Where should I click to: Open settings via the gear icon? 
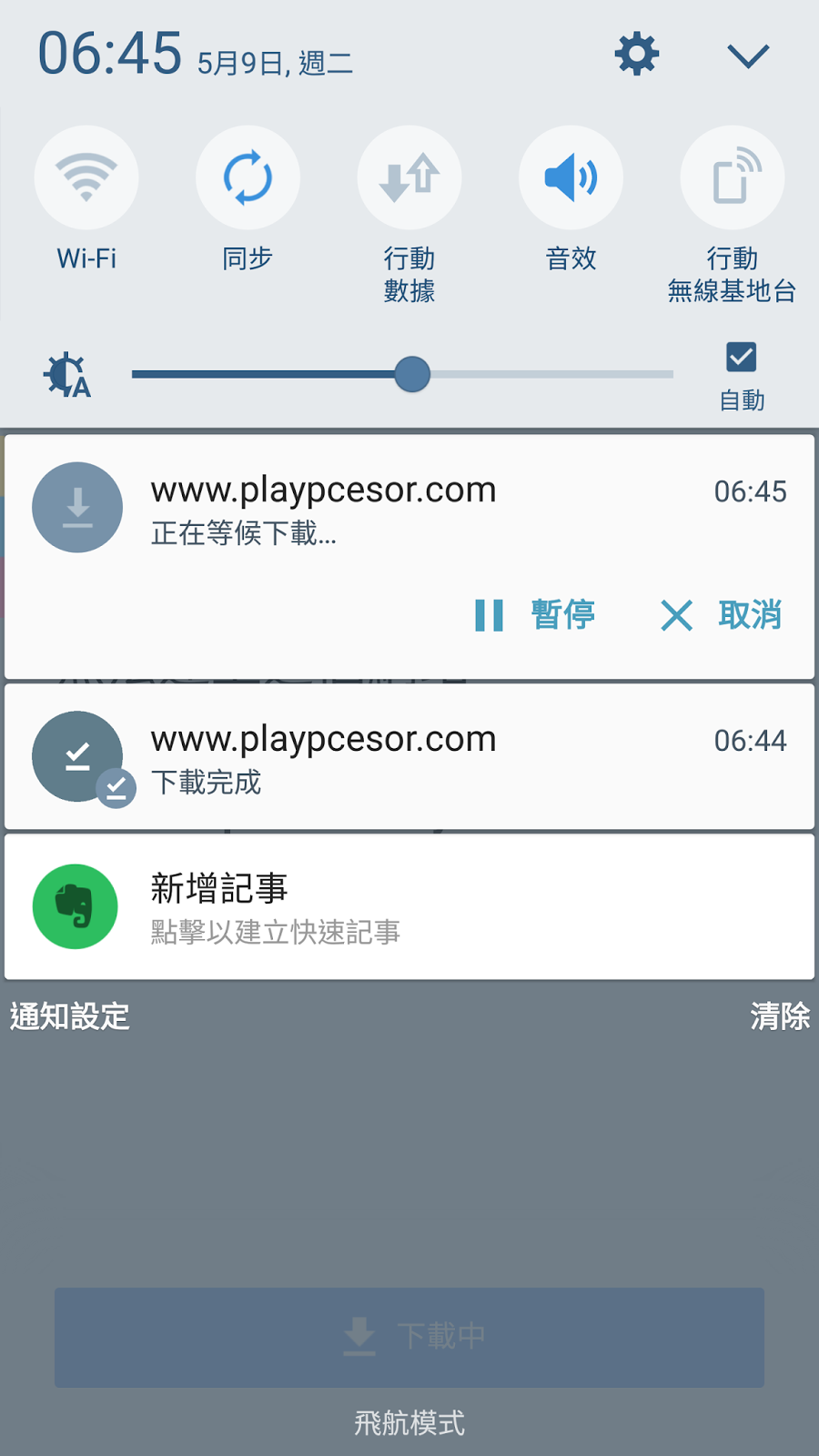[637, 55]
